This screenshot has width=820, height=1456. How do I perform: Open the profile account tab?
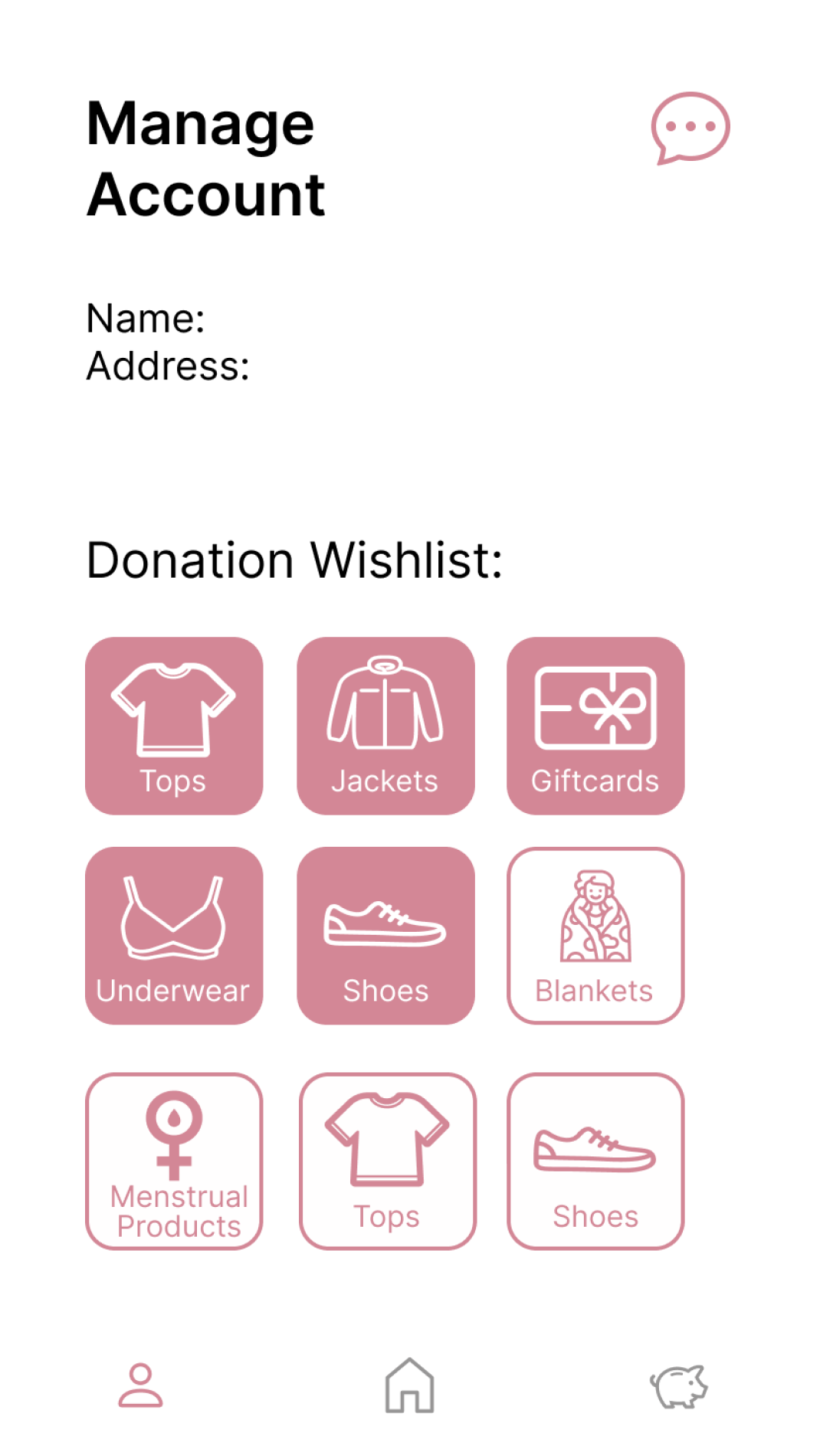tap(140, 1385)
